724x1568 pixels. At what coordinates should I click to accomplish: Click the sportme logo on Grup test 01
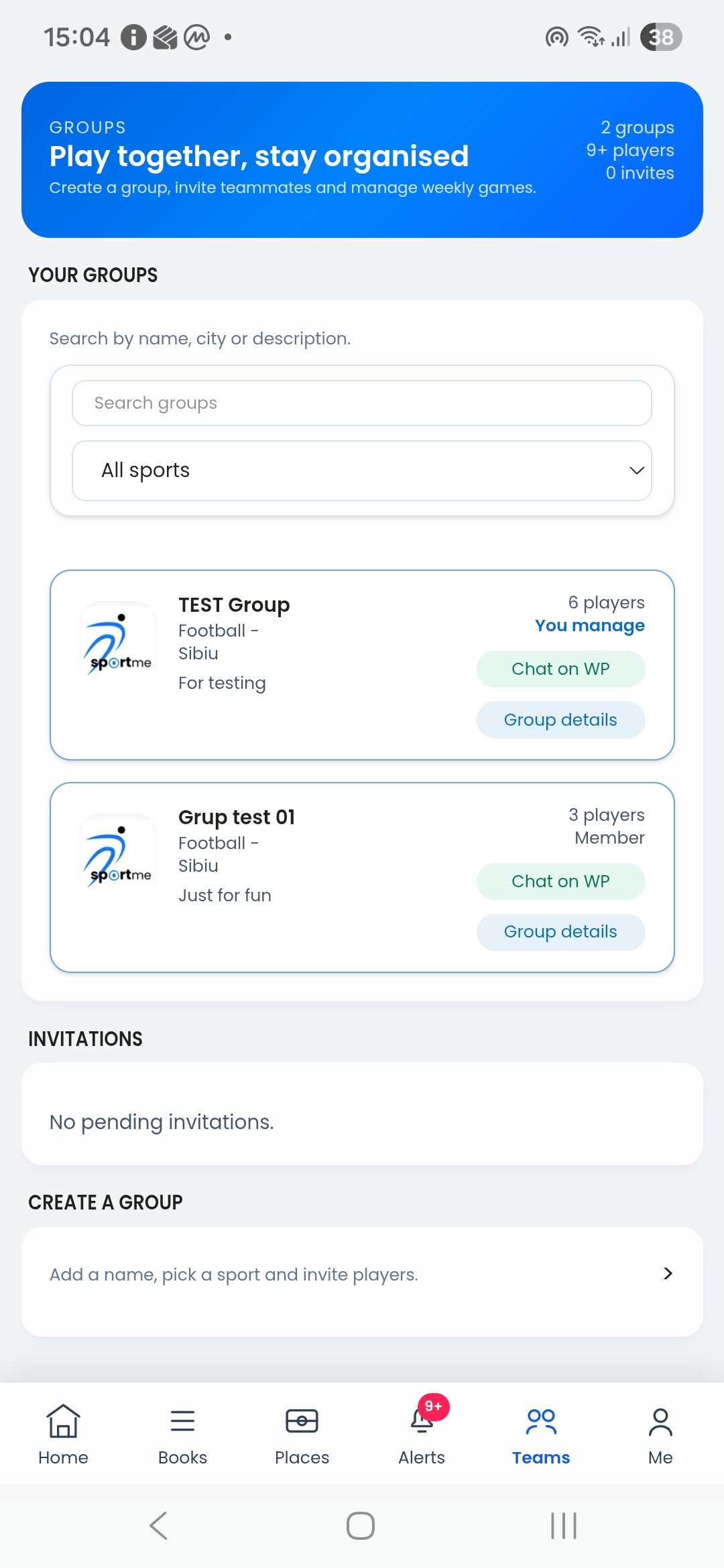pyautogui.click(x=118, y=854)
